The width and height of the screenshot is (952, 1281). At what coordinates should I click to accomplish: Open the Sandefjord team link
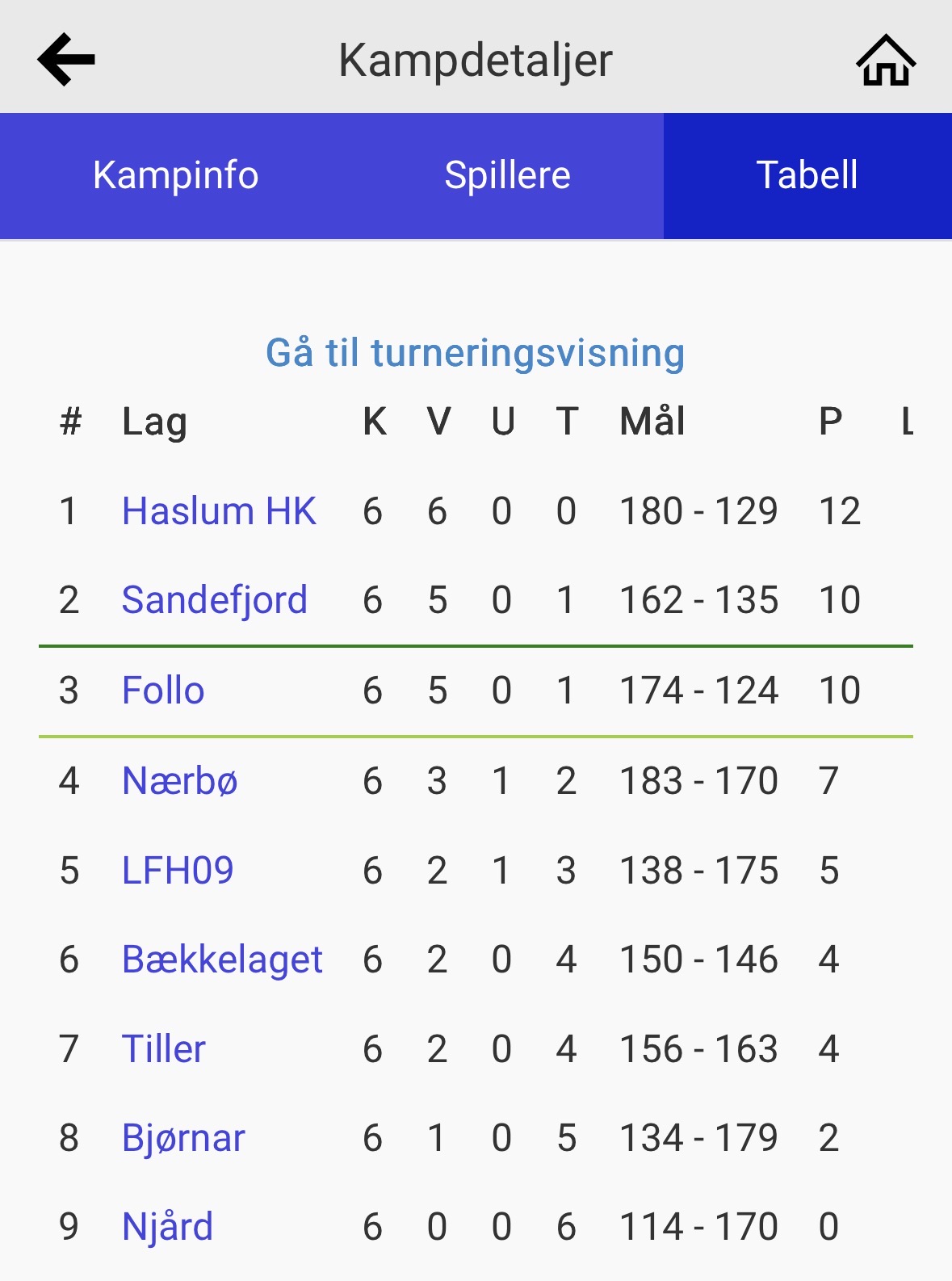coord(214,600)
